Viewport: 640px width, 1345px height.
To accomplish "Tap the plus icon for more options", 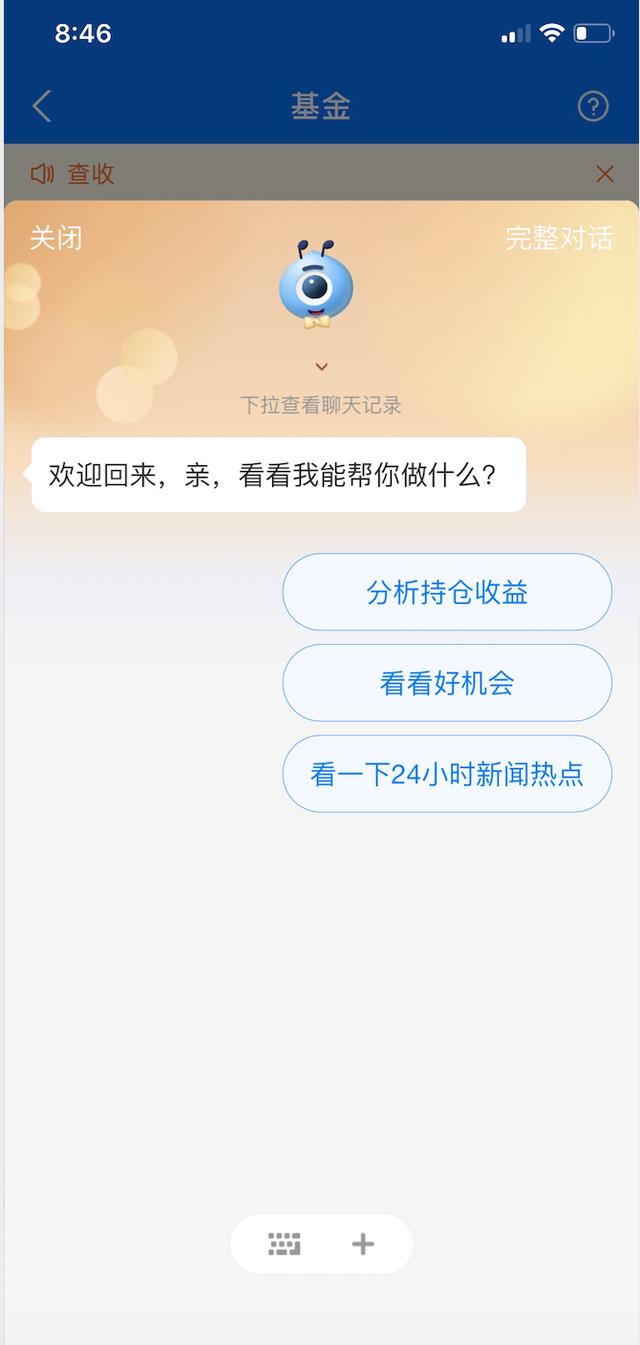I will (x=363, y=1244).
